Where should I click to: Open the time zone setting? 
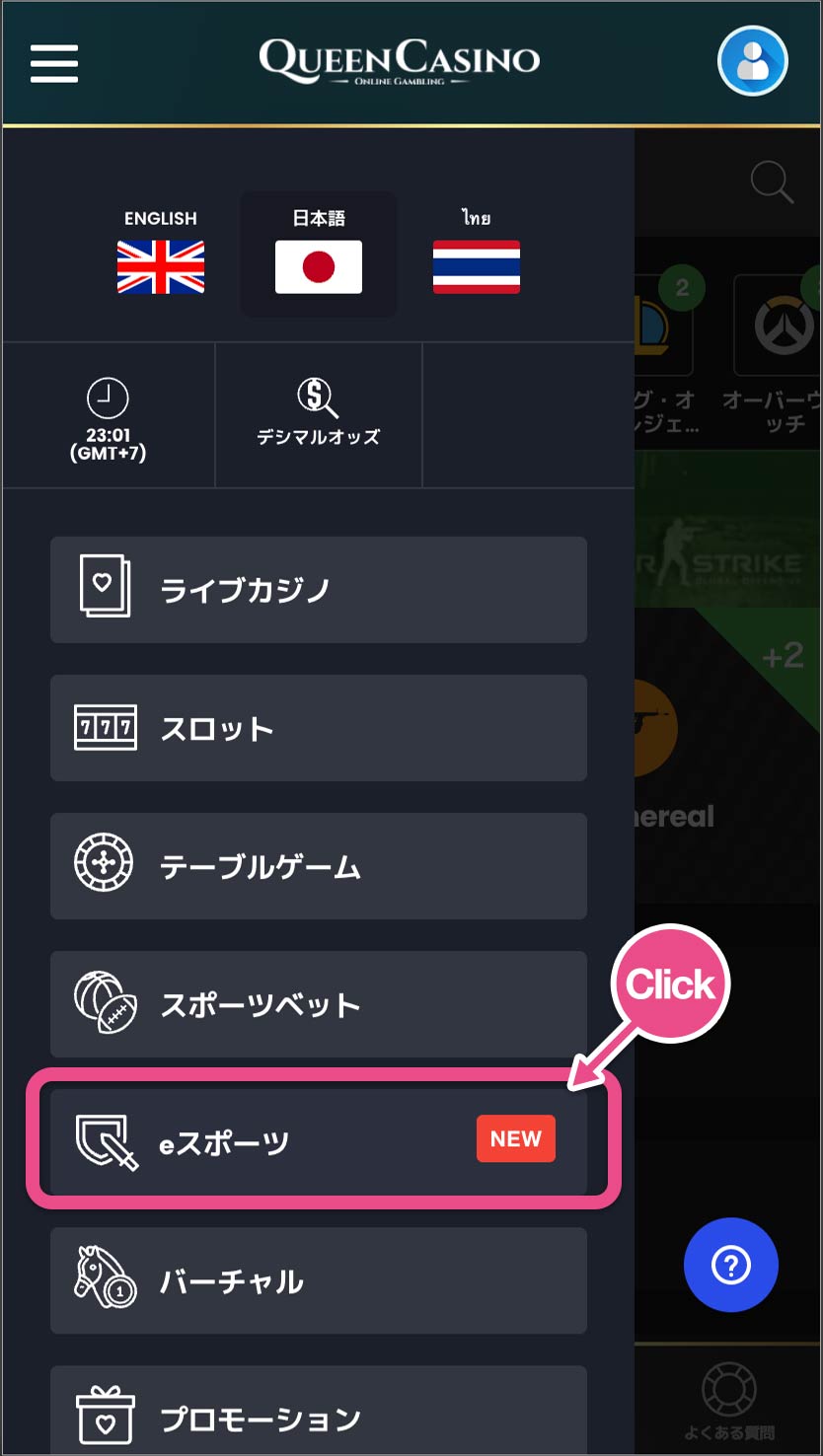[108, 417]
